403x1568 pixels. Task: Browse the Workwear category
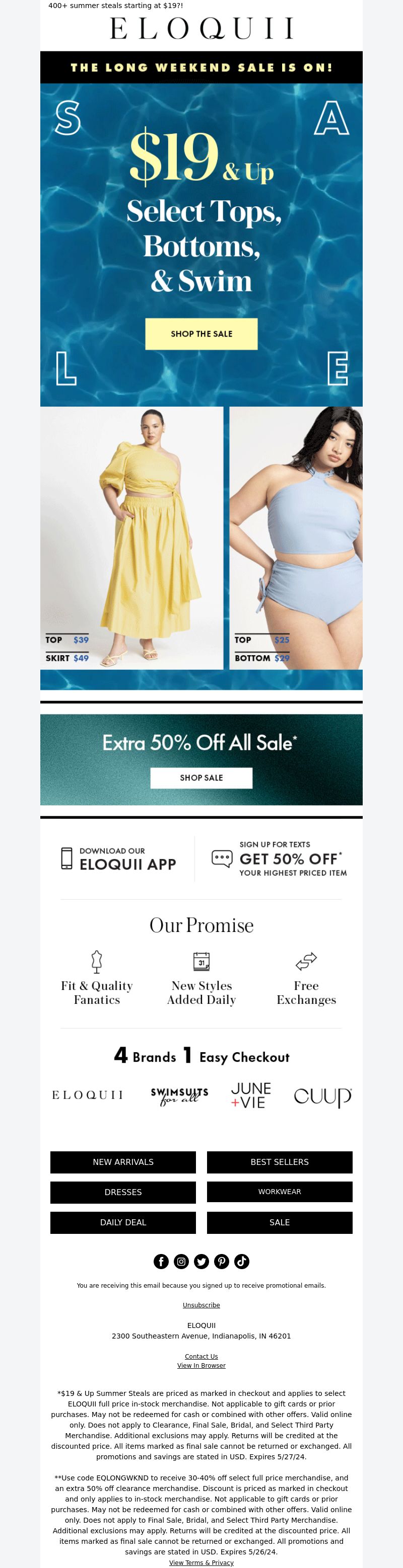pos(279,1192)
